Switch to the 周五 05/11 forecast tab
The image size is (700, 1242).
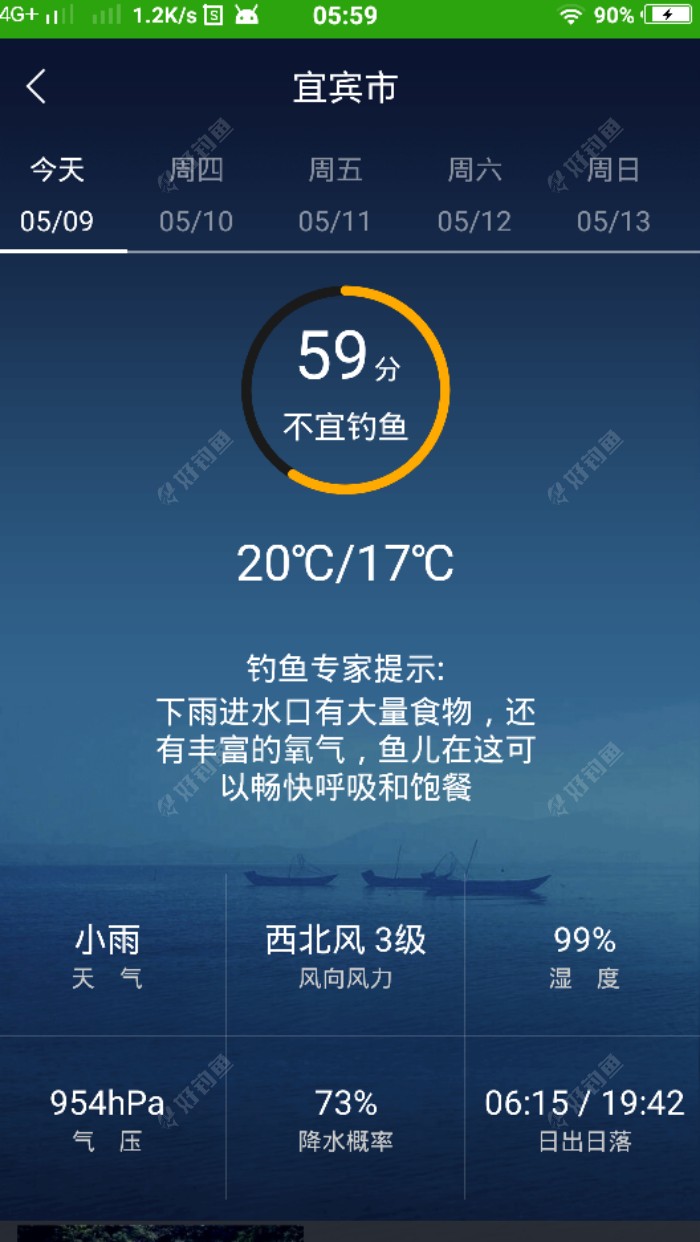335,195
